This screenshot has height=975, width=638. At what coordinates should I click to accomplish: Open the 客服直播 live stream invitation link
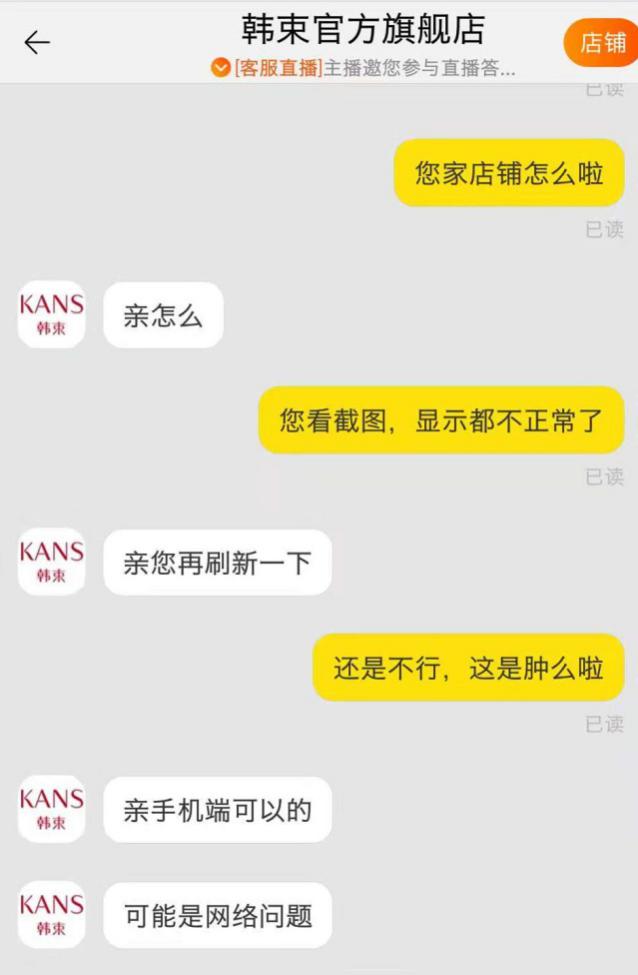364,68
